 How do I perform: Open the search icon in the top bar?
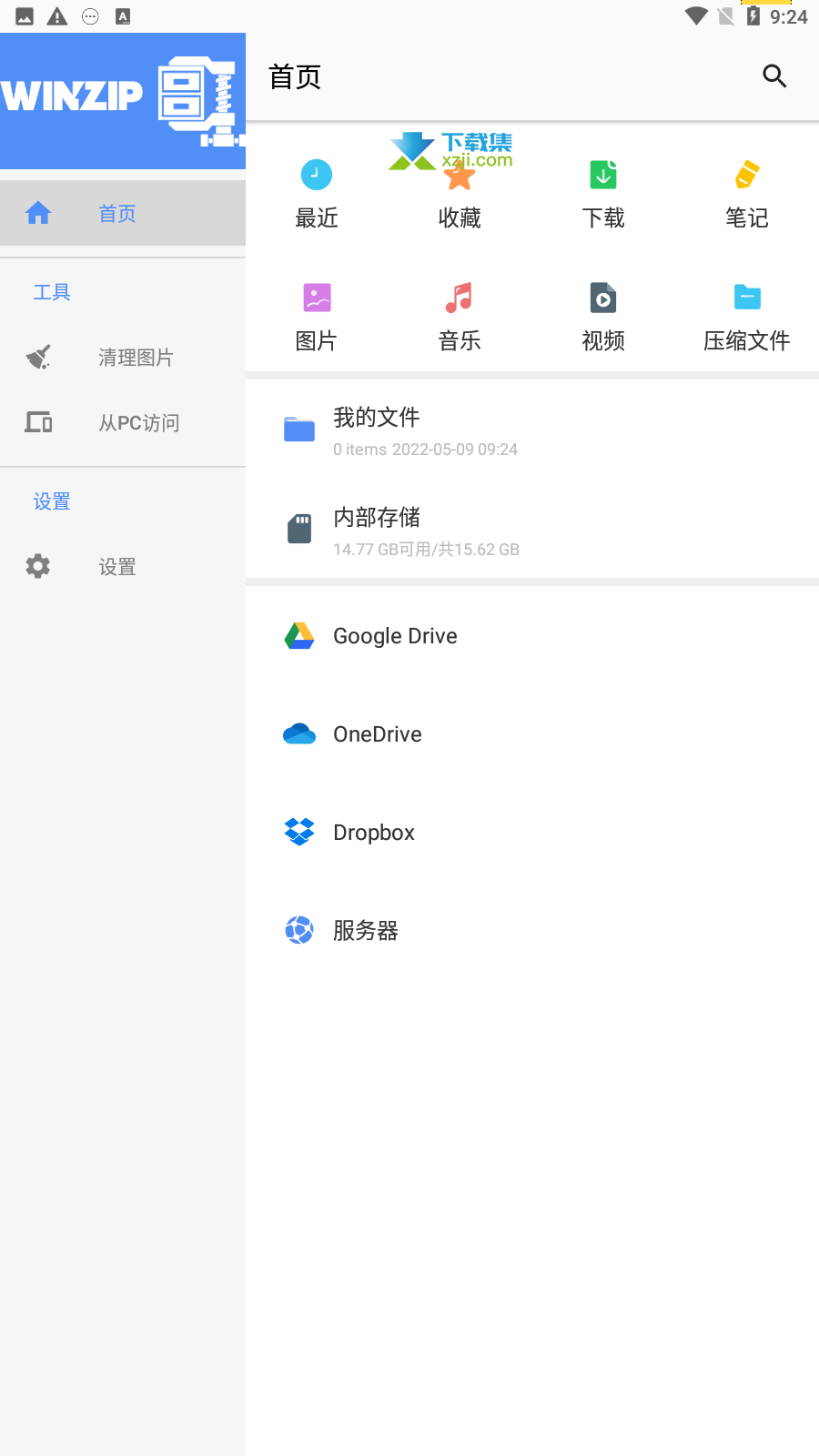click(x=774, y=76)
